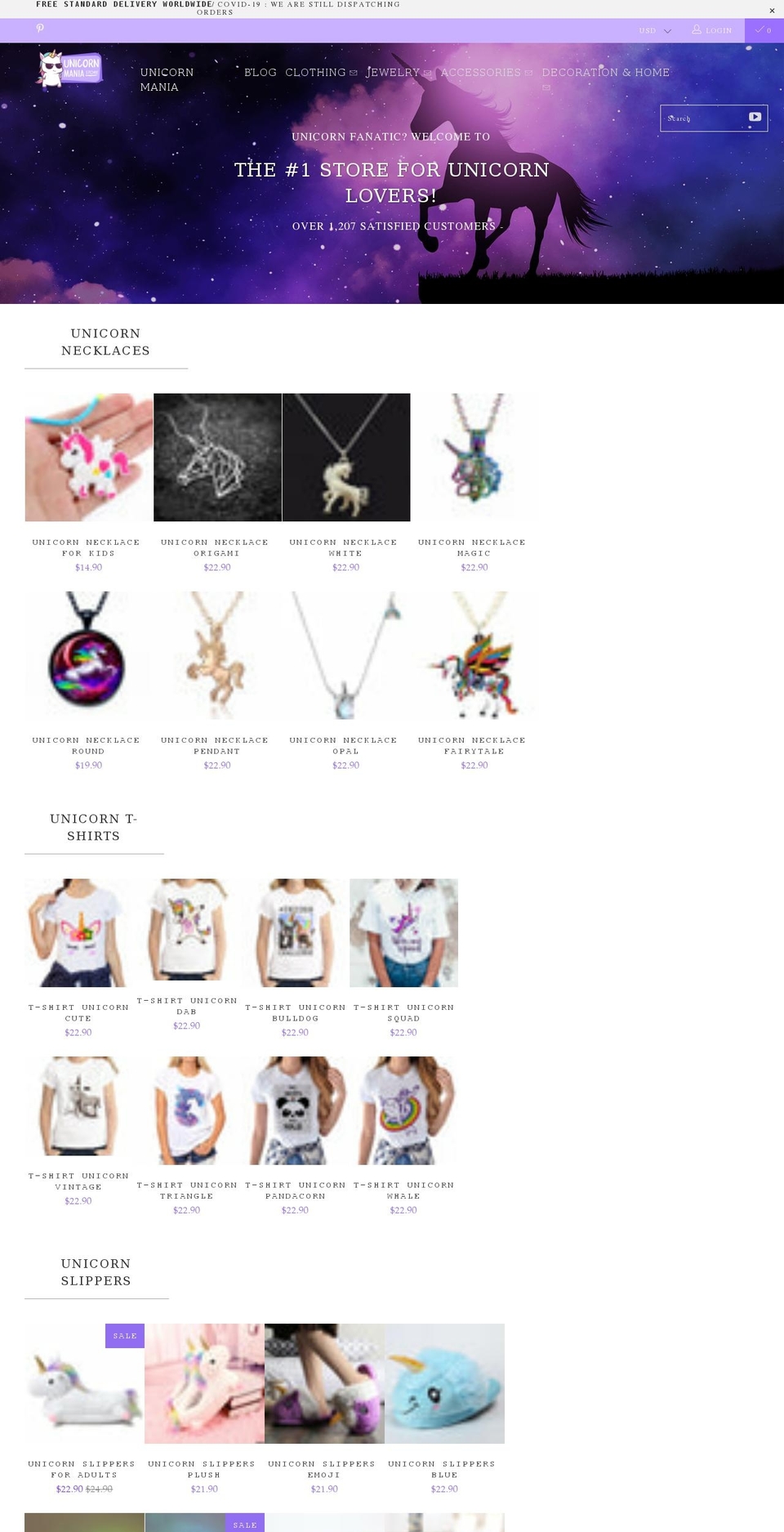Select Decoration & Home in the navigation
Screen dimensions: 784x1532
coord(605,72)
